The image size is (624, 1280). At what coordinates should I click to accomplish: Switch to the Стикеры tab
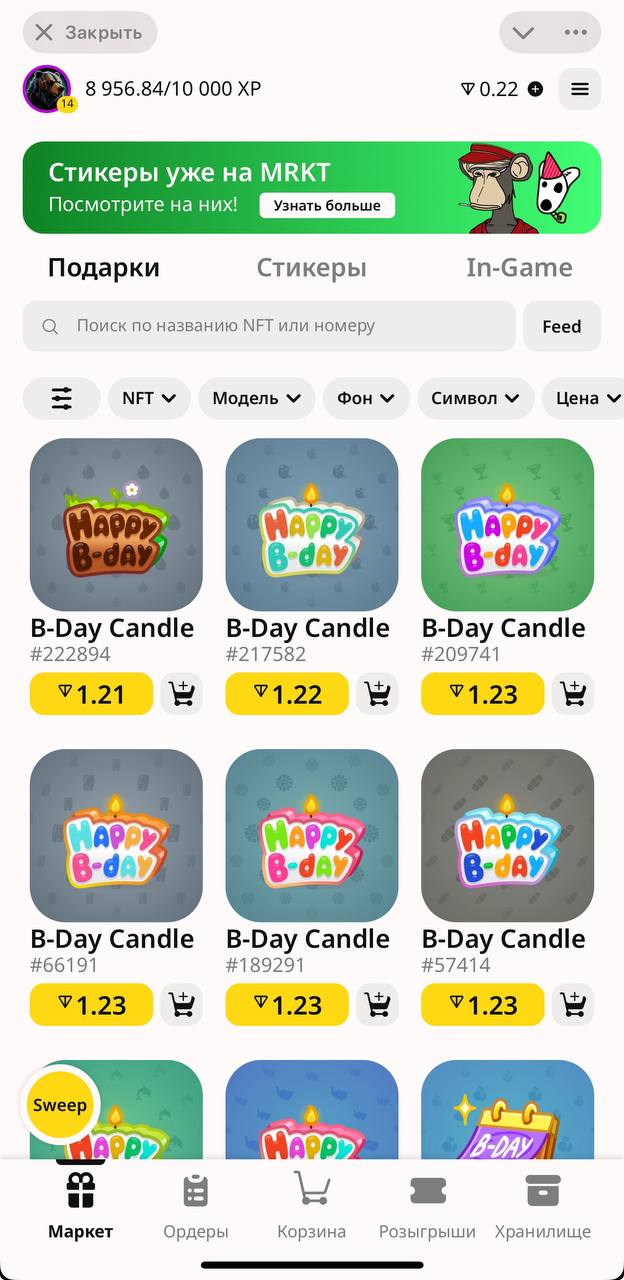311,268
